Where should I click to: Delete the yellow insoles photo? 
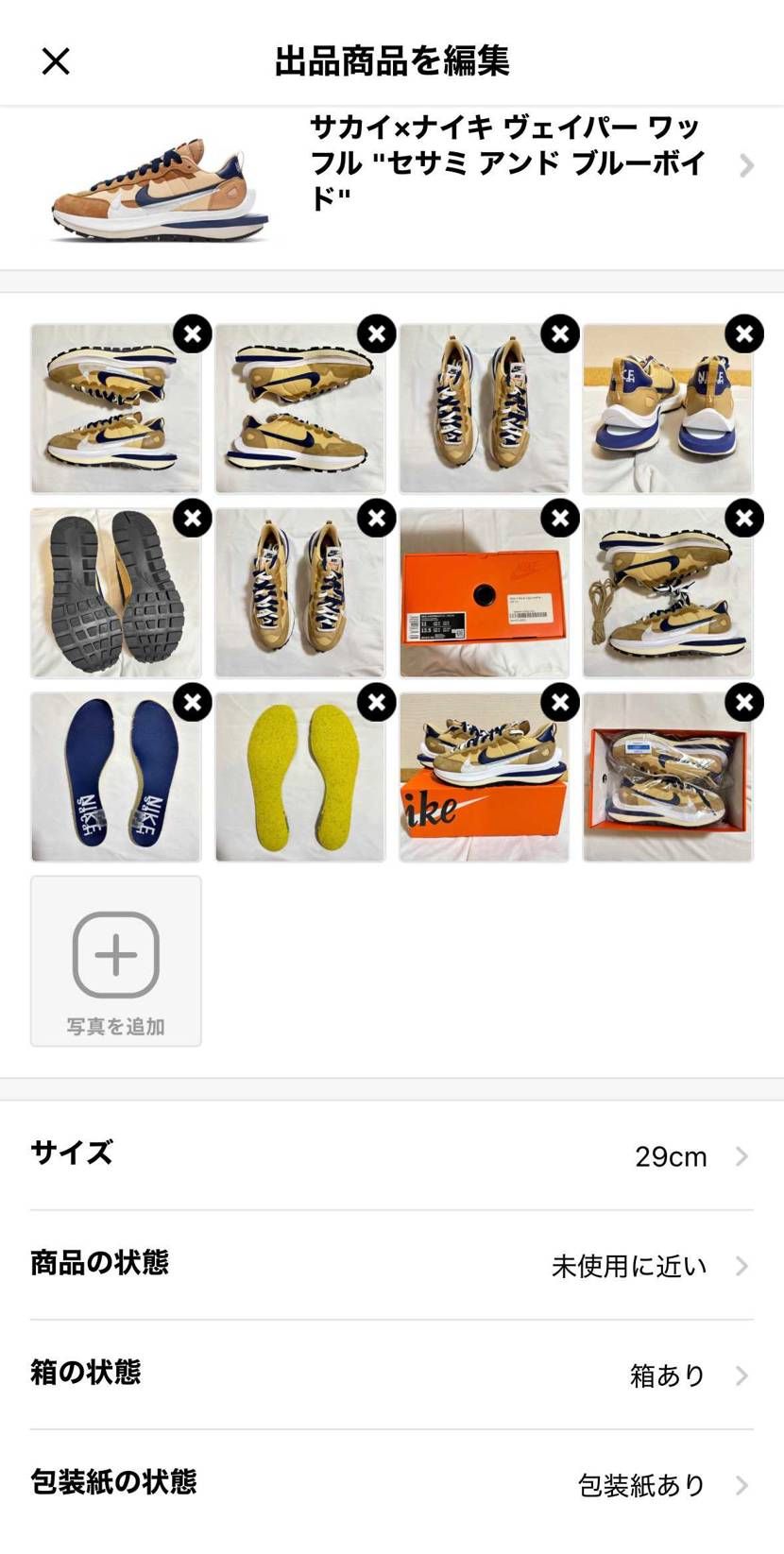tap(376, 702)
